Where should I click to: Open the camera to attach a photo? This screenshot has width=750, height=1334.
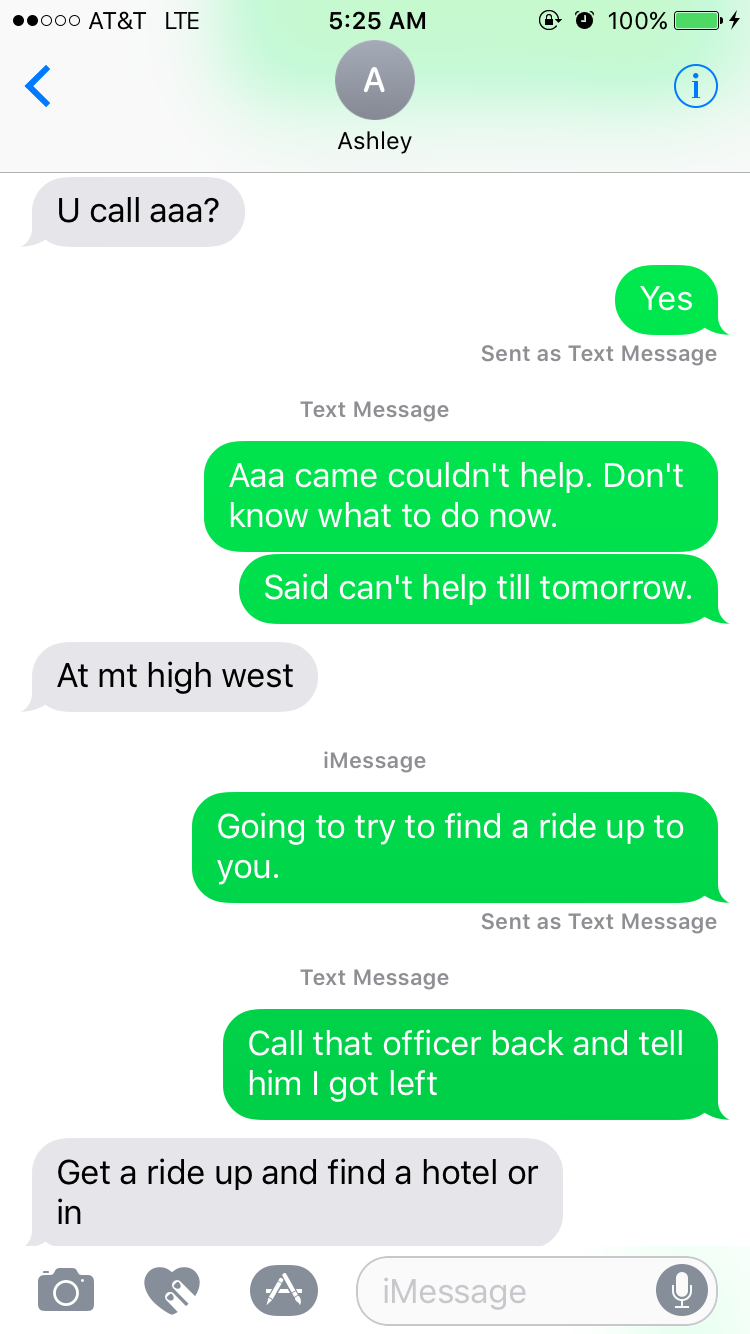pos(66,1289)
